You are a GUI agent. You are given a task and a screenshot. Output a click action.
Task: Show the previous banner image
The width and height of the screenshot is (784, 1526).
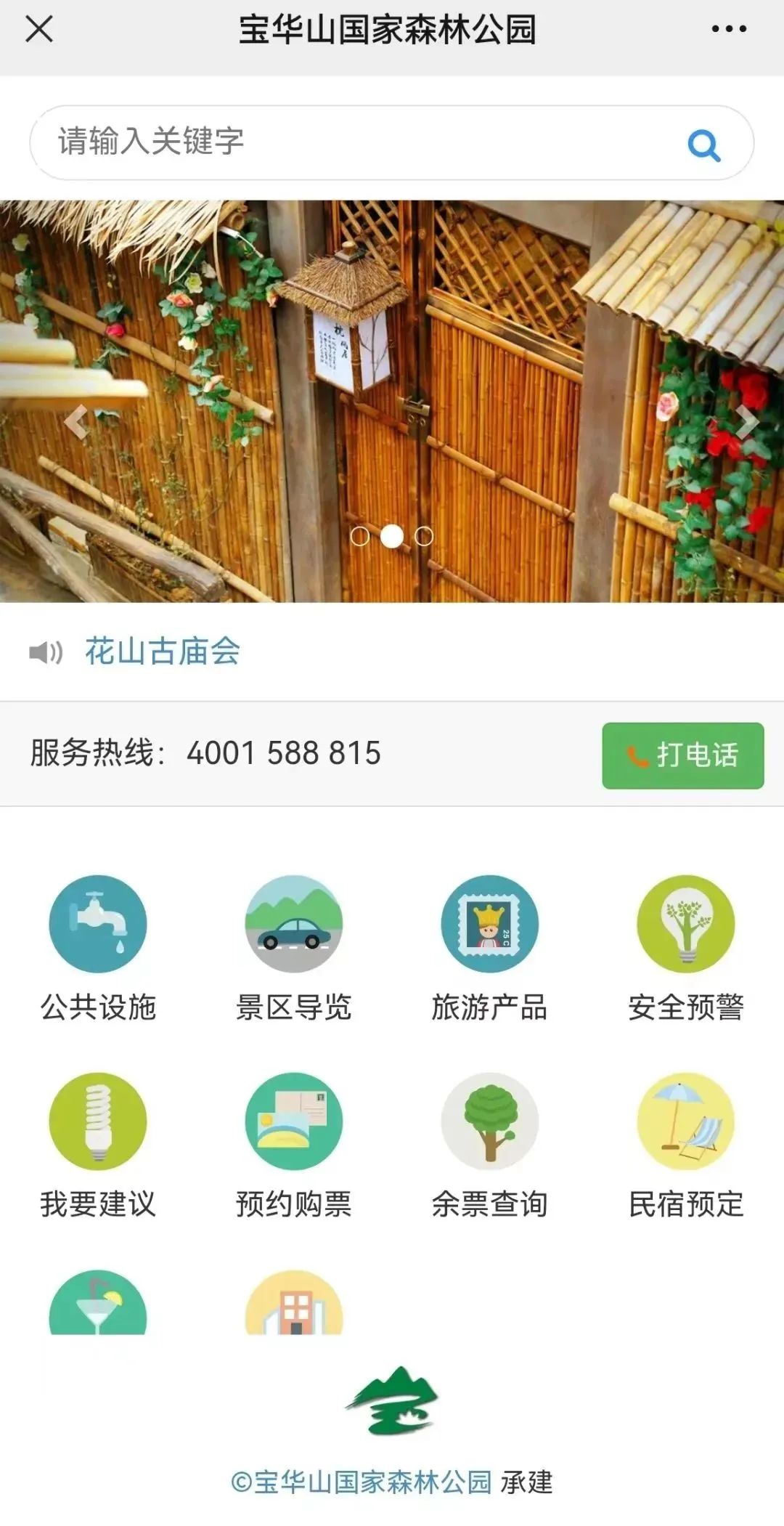[75, 421]
